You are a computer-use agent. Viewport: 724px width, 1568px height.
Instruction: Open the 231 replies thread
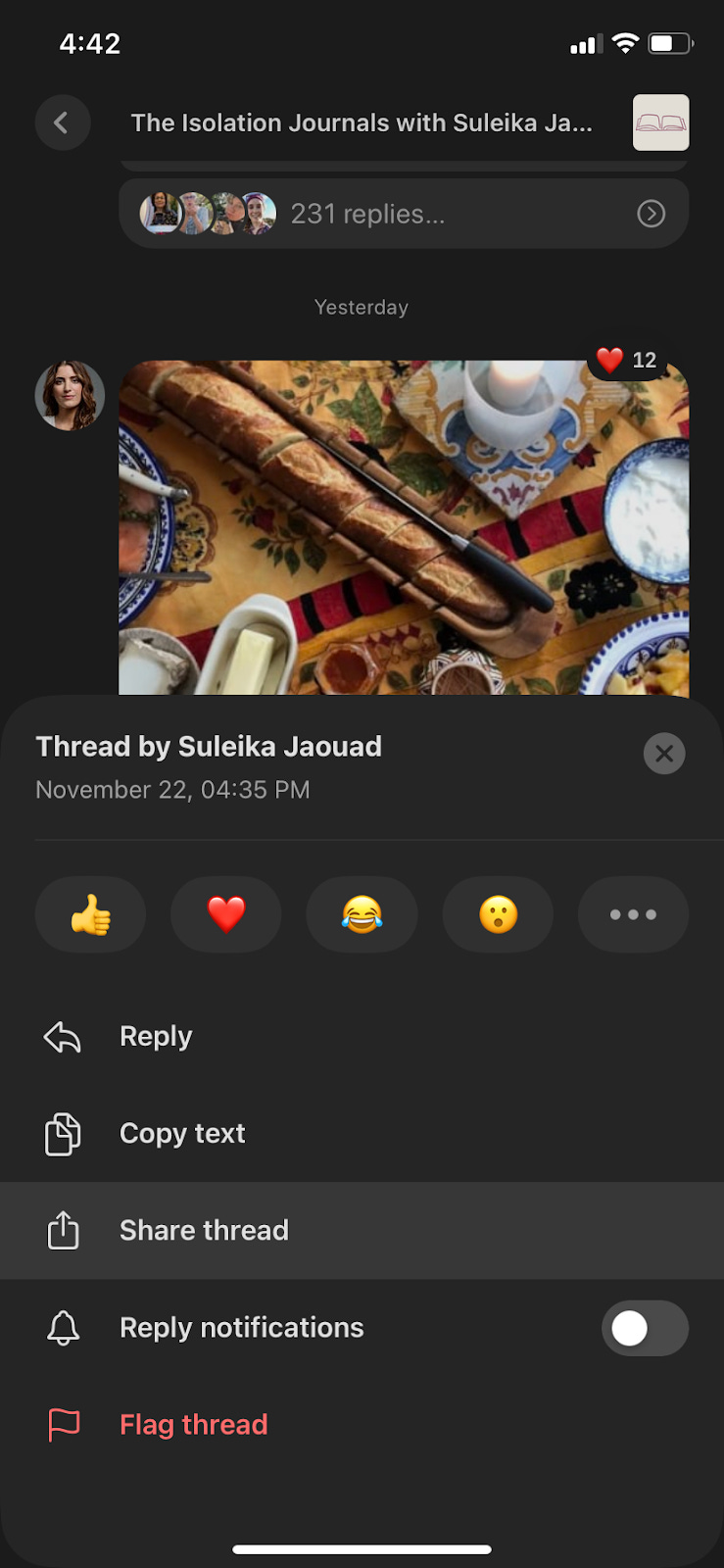[367, 214]
